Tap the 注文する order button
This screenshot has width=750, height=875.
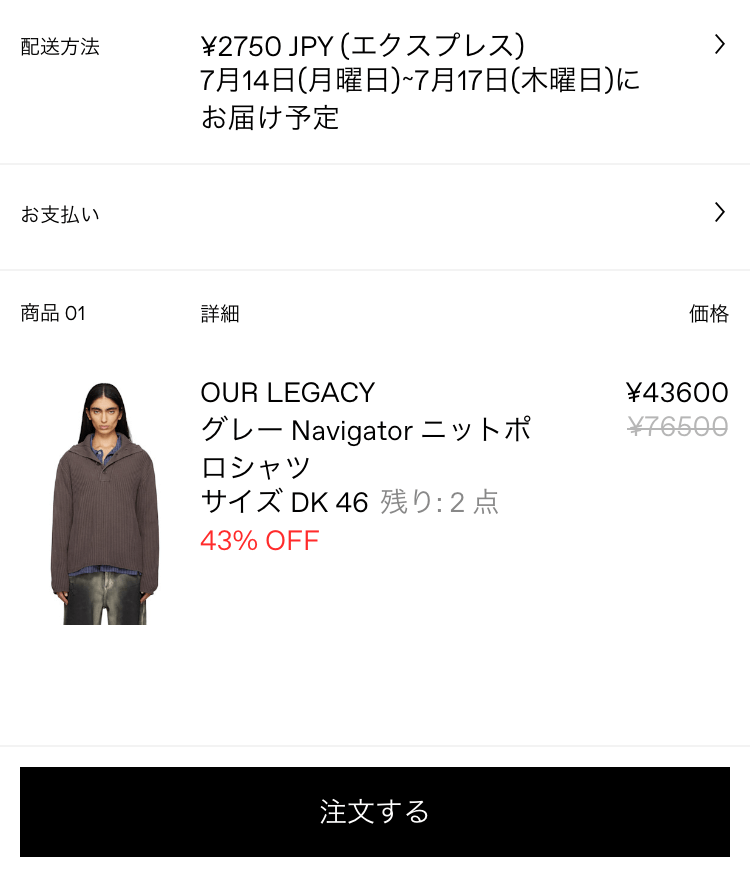(x=375, y=811)
